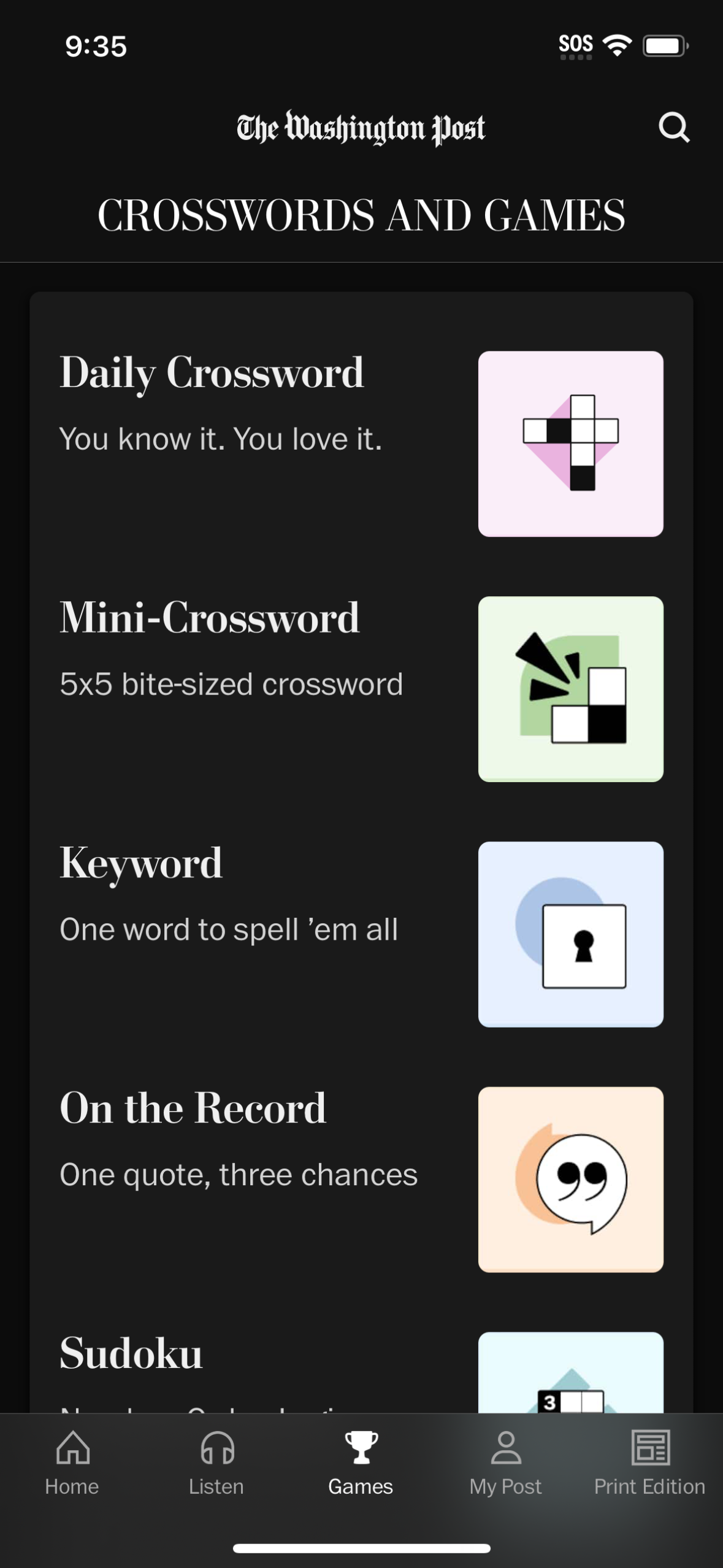Screen dimensions: 723x1568
Task: Open the Daily Crossword title link
Action: coord(212,371)
